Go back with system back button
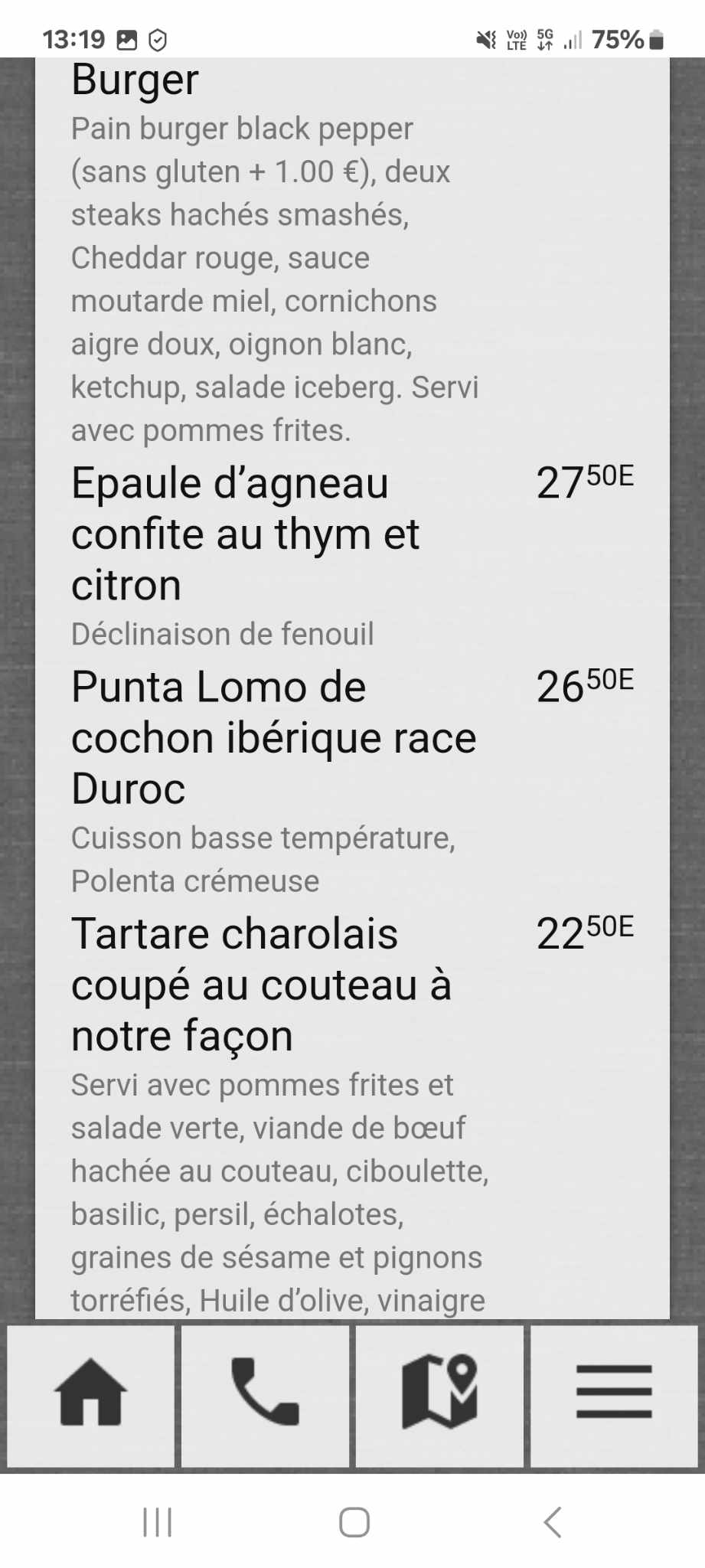705x1568 pixels. tap(553, 1522)
